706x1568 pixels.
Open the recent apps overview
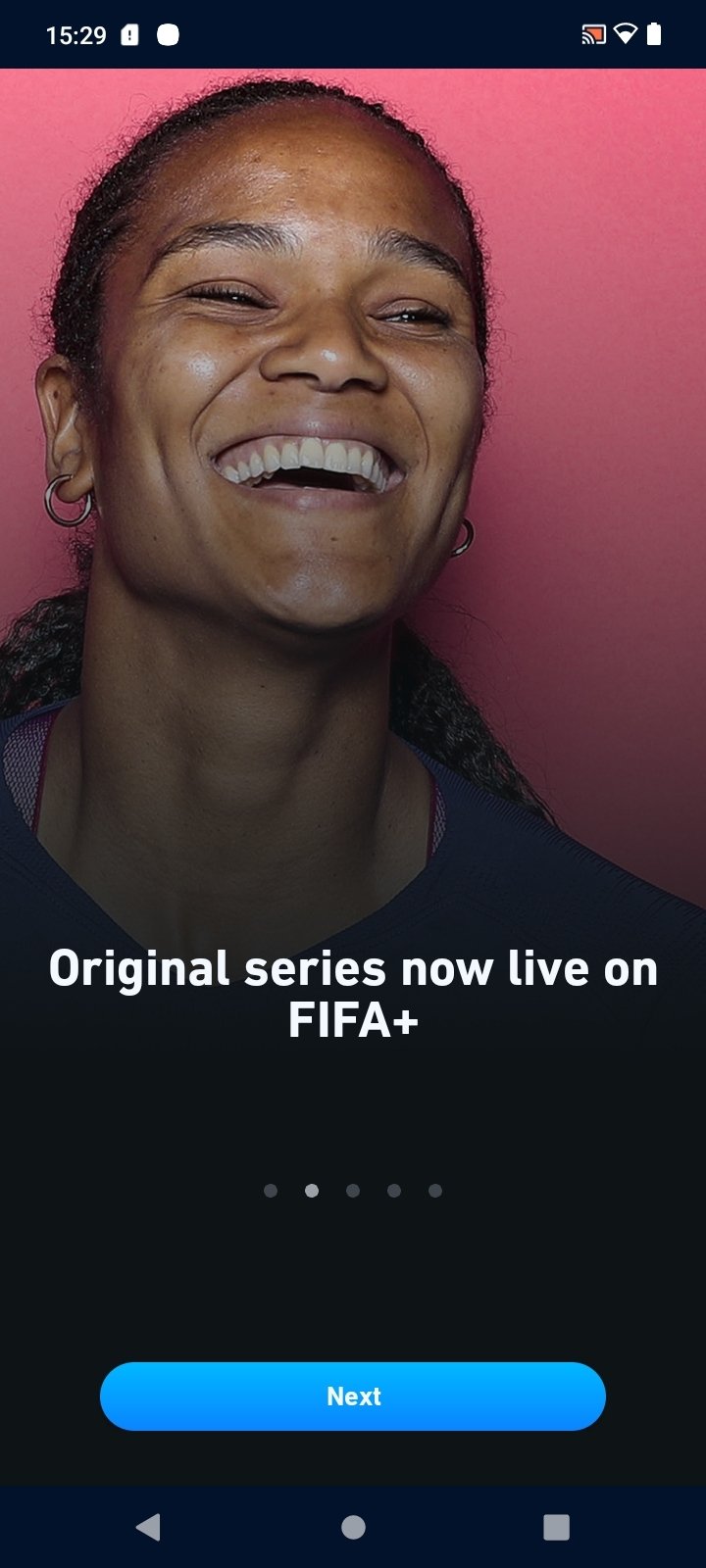click(x=556, y=1526)
